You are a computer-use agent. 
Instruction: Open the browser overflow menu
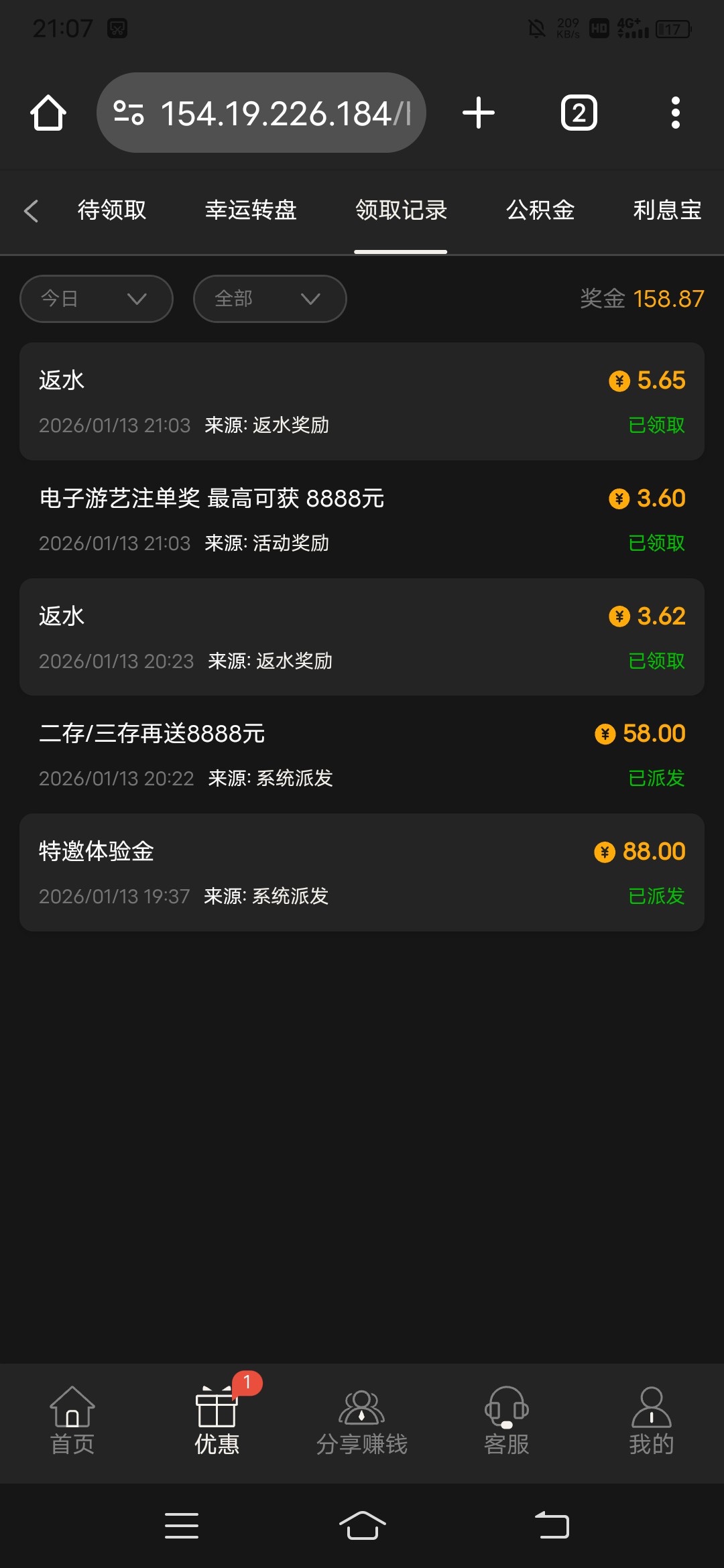tap(676, 113)
